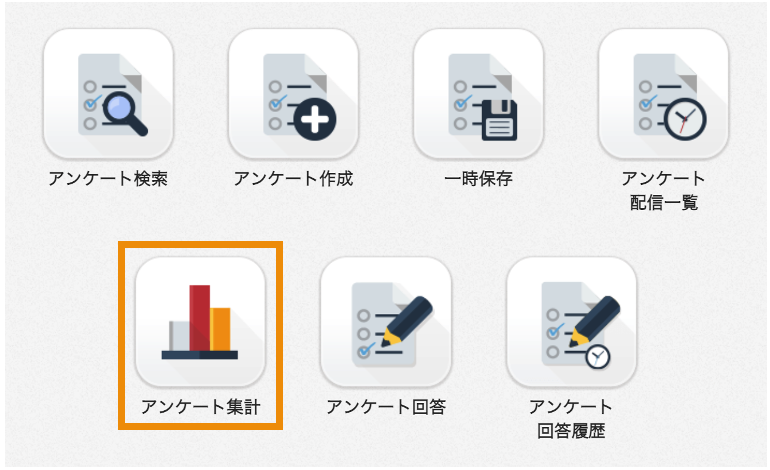770x470 pixels.
Task: Open 一時保存 (temporarily saved) surveys
Action: [478, 94]
